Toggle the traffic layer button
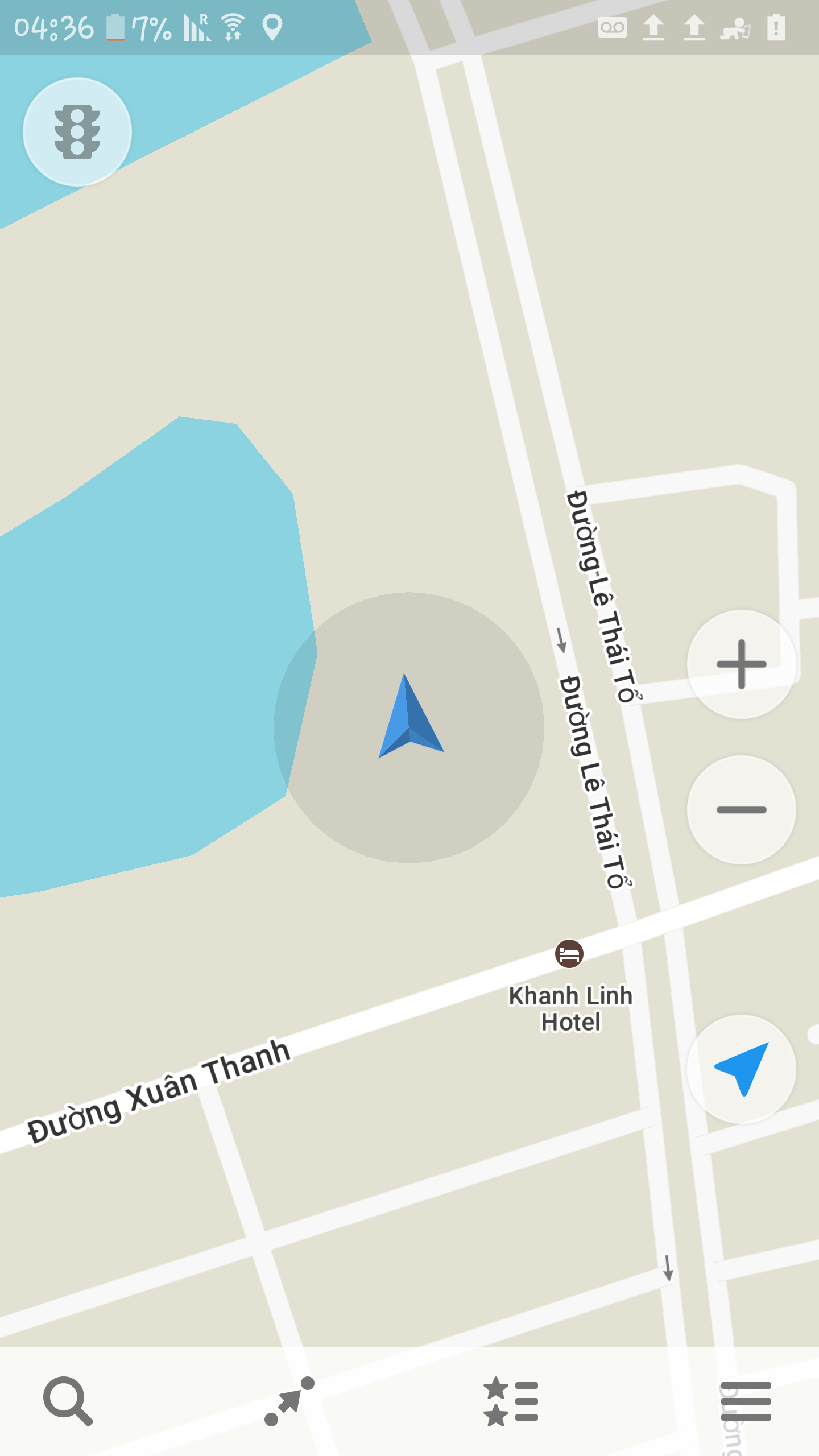Viewport: 819px width, 1456px height. 77,132
